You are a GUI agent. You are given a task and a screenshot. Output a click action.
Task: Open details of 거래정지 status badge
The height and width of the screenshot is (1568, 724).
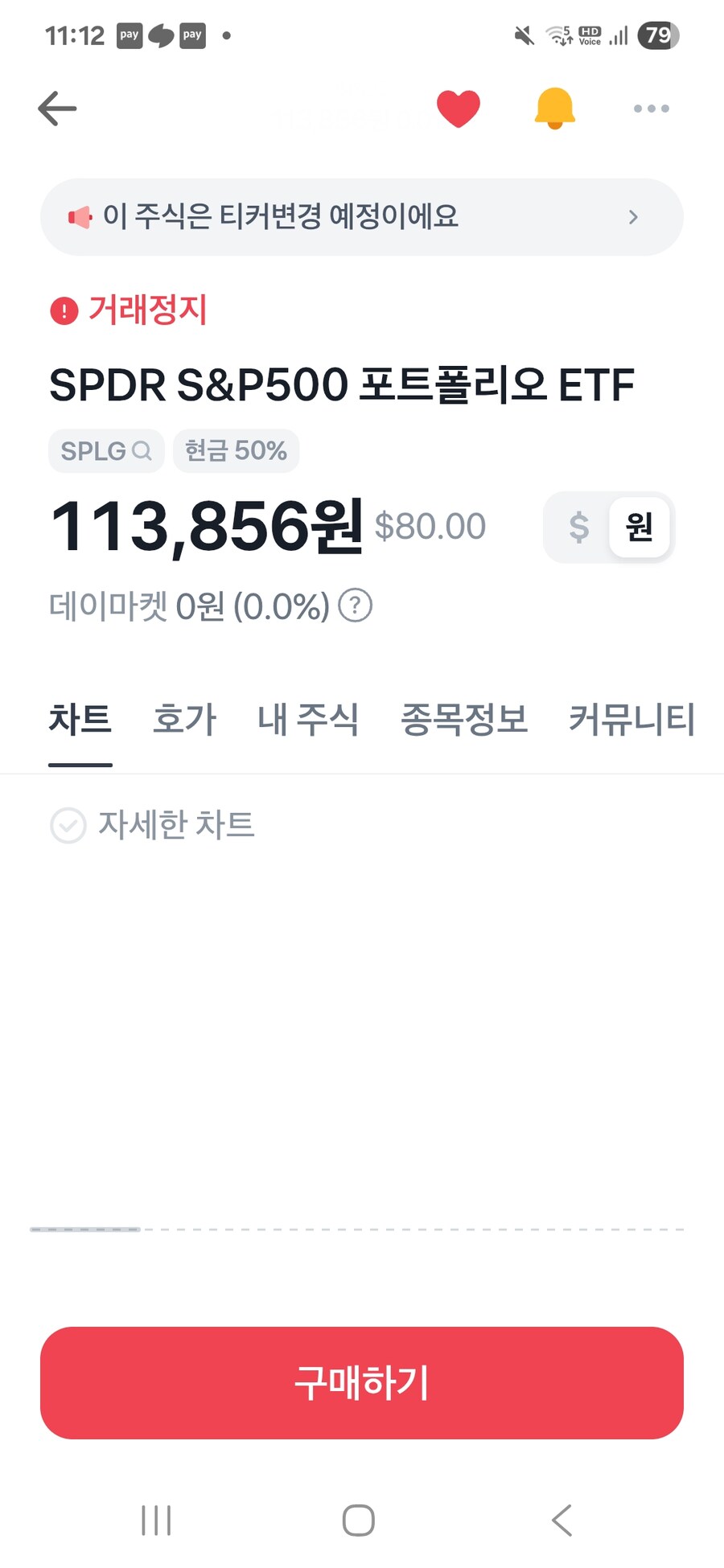pos(129,310)
